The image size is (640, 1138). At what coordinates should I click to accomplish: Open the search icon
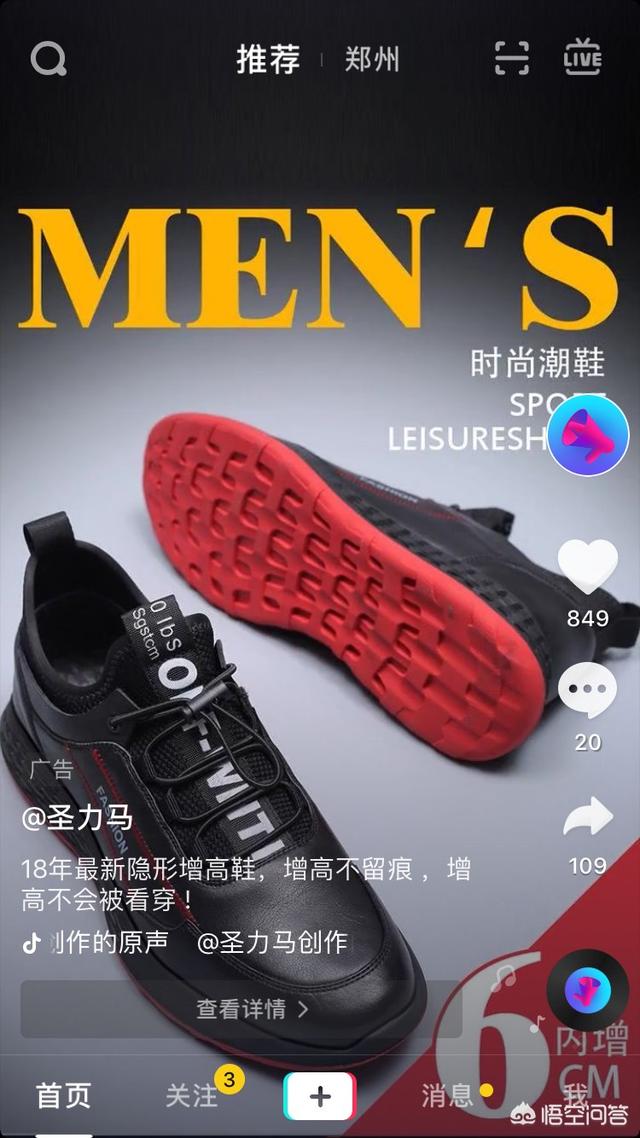click(48, 59)
